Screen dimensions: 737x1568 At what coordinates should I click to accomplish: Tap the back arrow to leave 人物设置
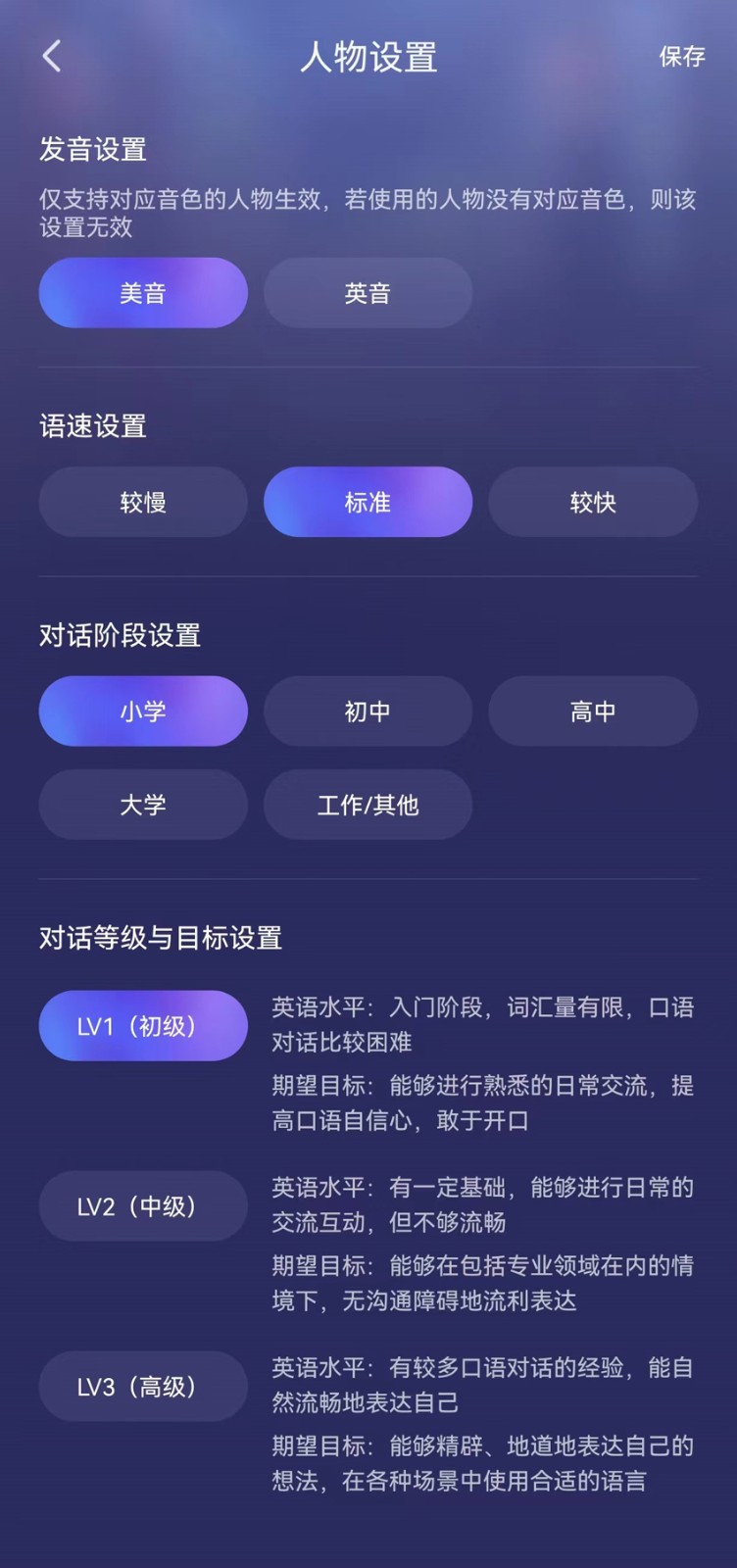(51, 56)
